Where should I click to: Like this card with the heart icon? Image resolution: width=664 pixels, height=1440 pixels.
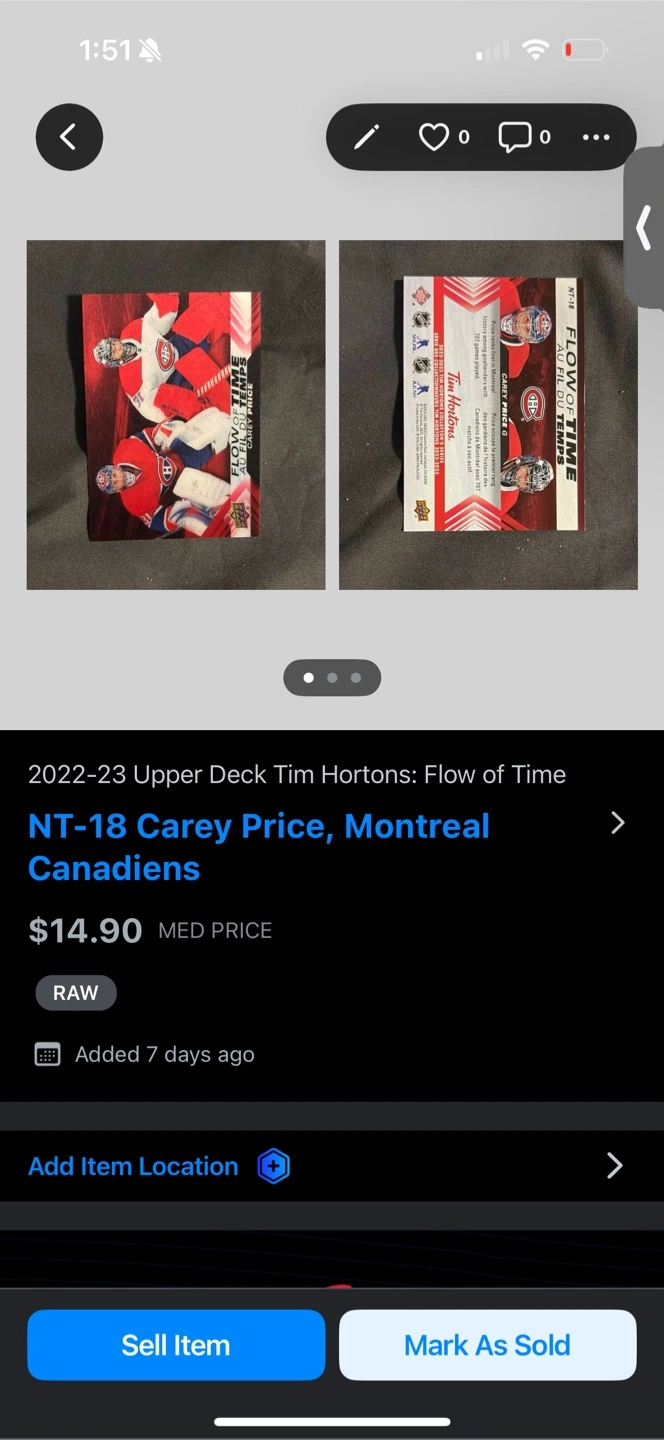point(433,137)
